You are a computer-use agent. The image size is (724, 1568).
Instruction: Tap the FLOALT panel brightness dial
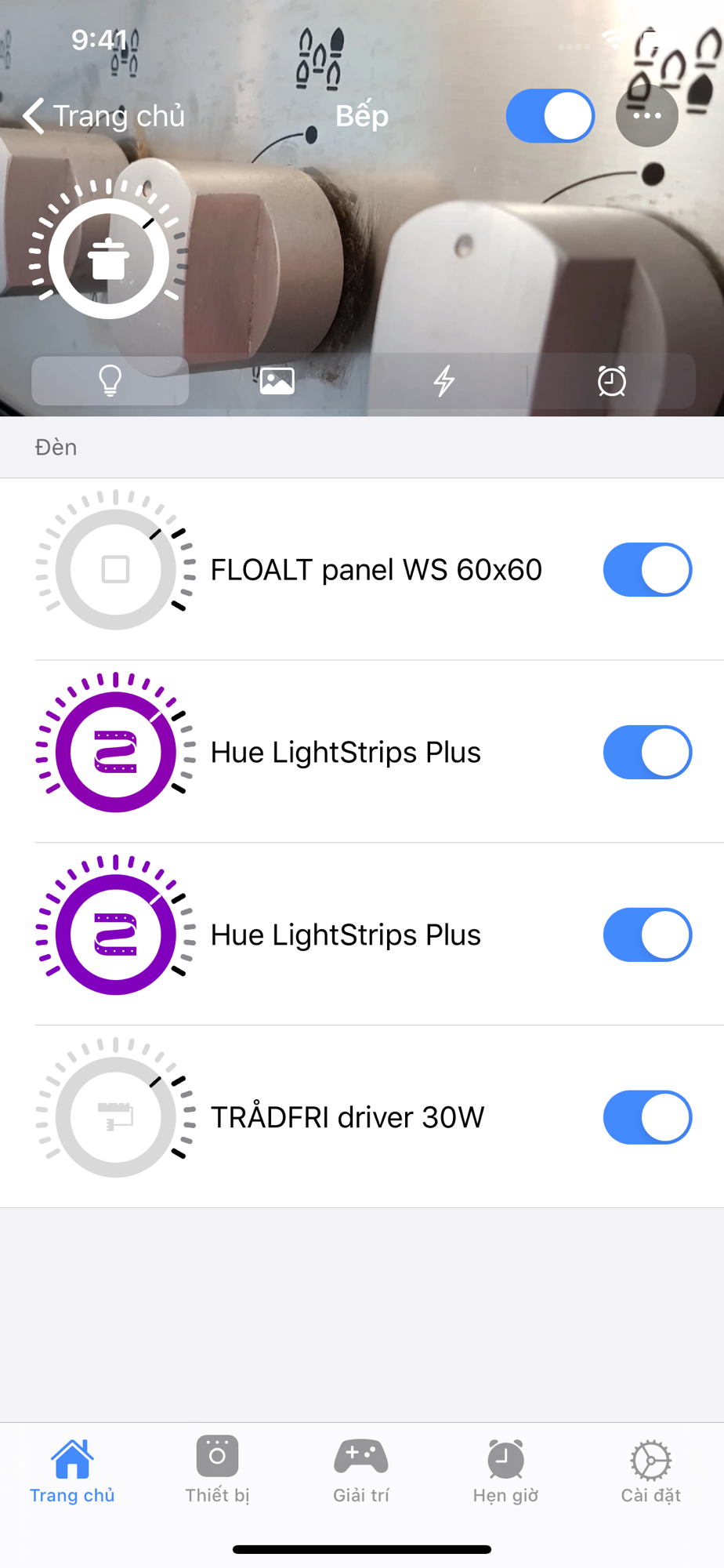[115, 570]
